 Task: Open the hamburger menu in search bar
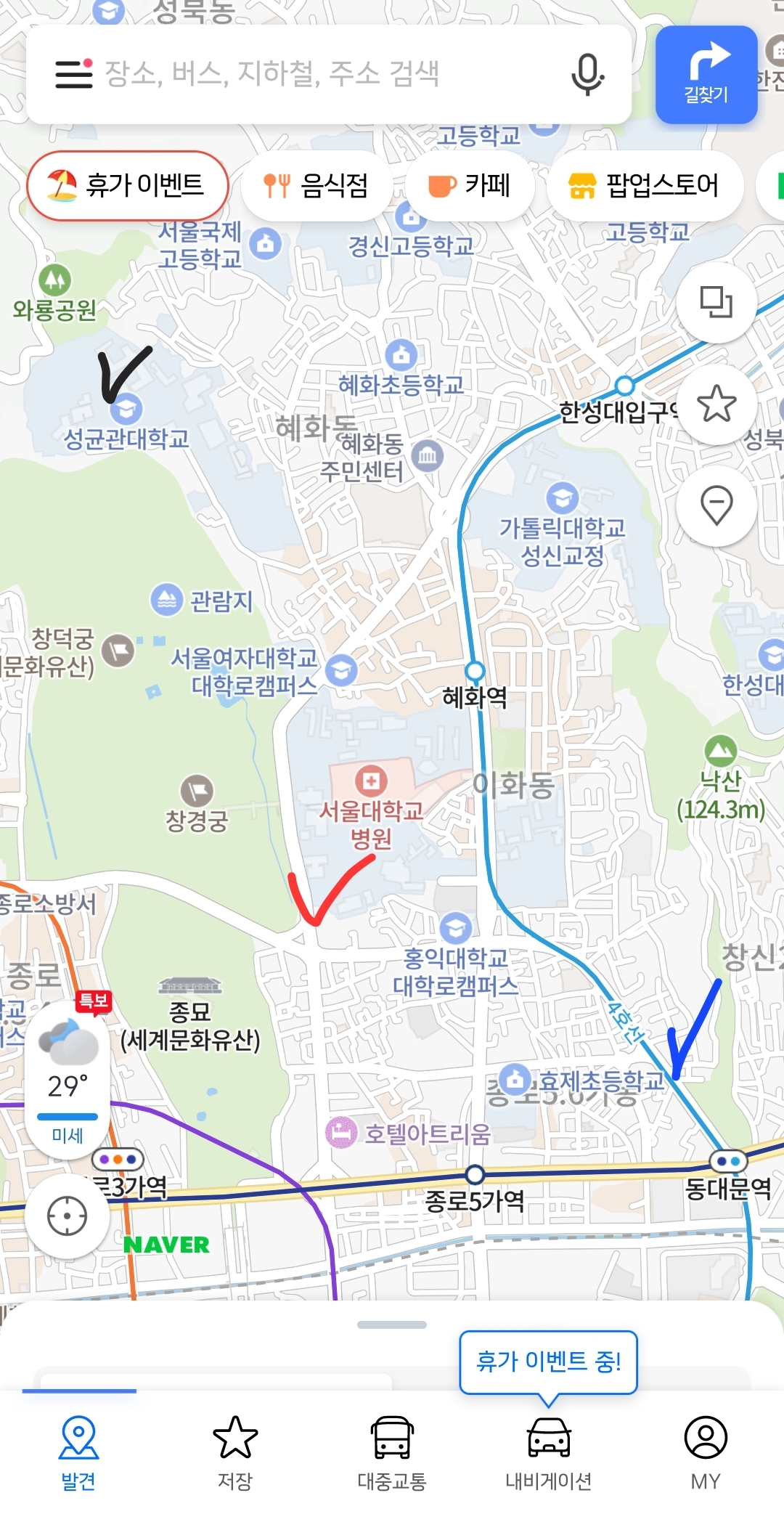pyautogui.click(x=74, y=74)
